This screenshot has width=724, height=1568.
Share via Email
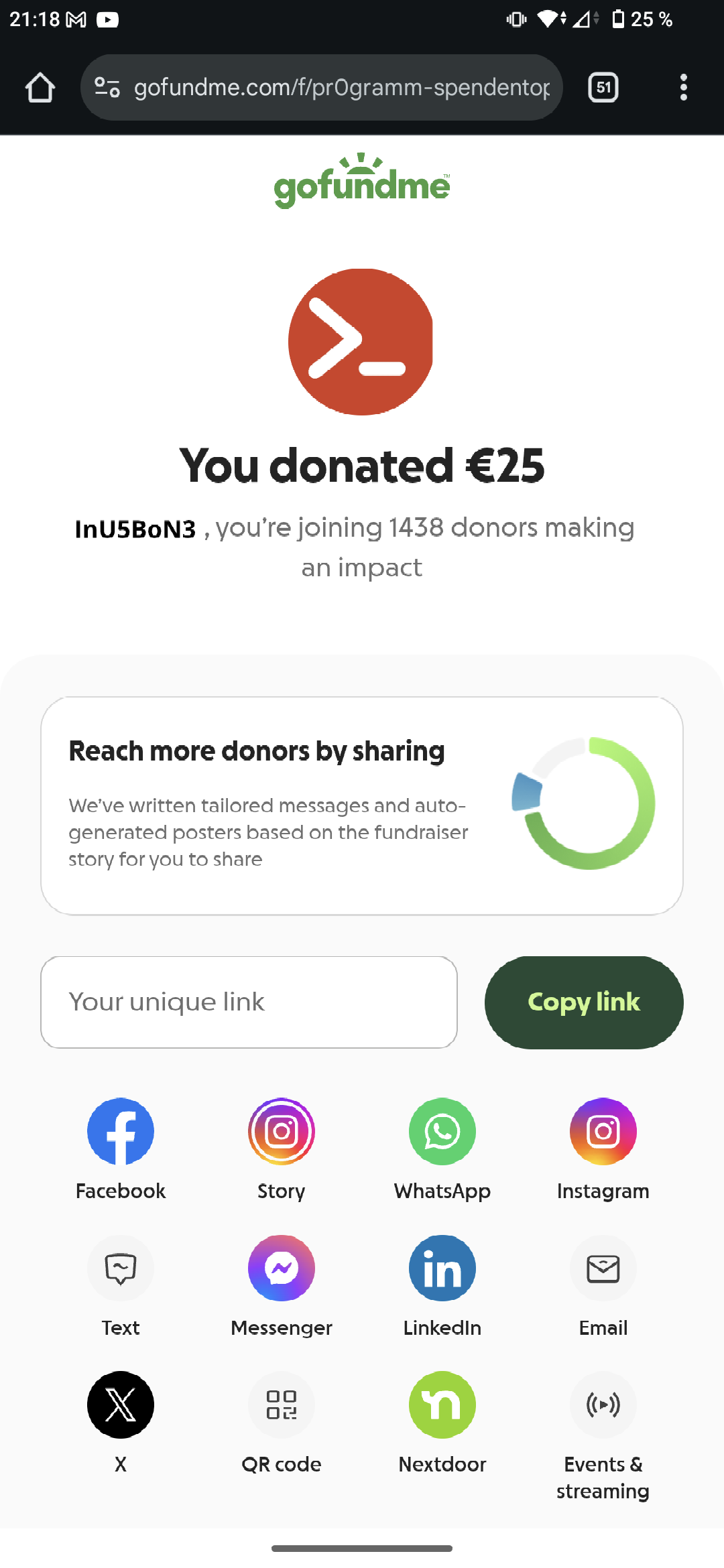coord(603,1268)
